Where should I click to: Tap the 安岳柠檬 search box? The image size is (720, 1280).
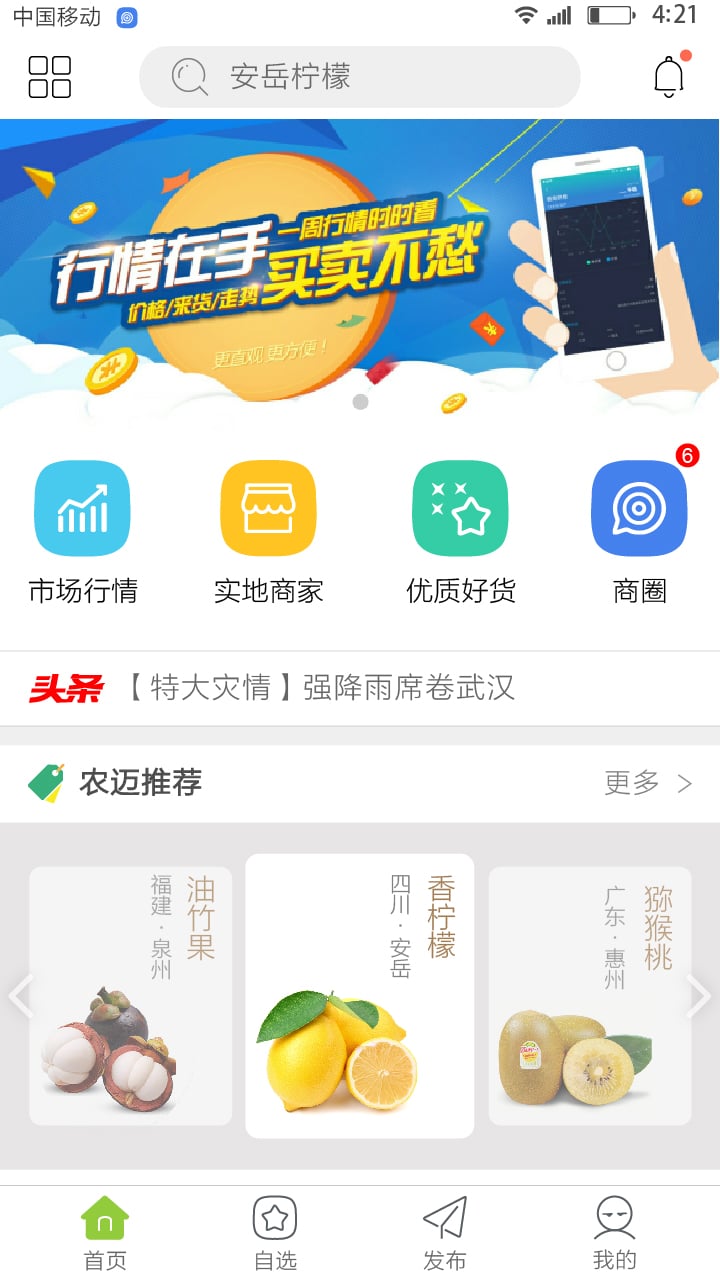pos(360,77)
